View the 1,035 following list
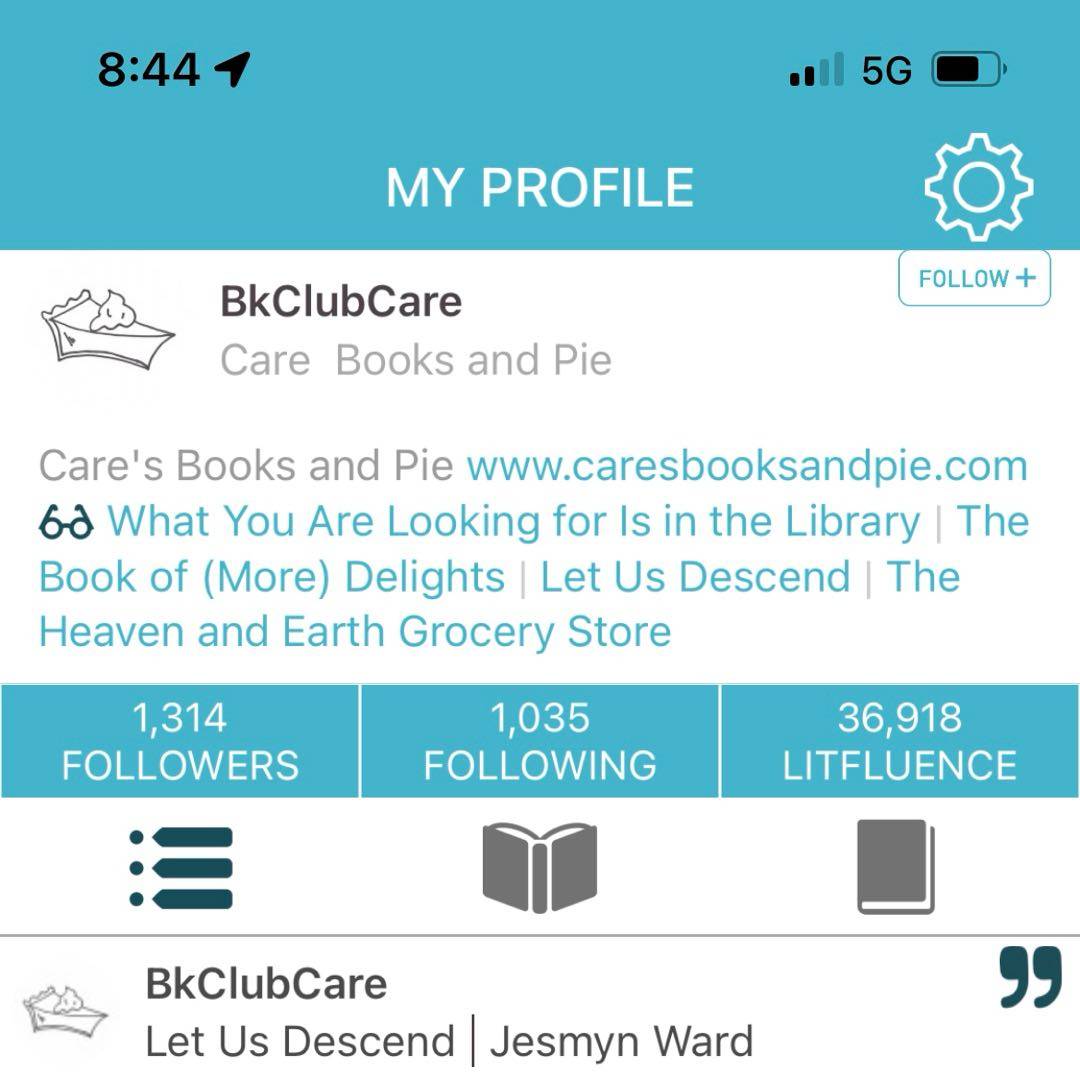This screenshot has width=1080, height=1080. point(540,741)
